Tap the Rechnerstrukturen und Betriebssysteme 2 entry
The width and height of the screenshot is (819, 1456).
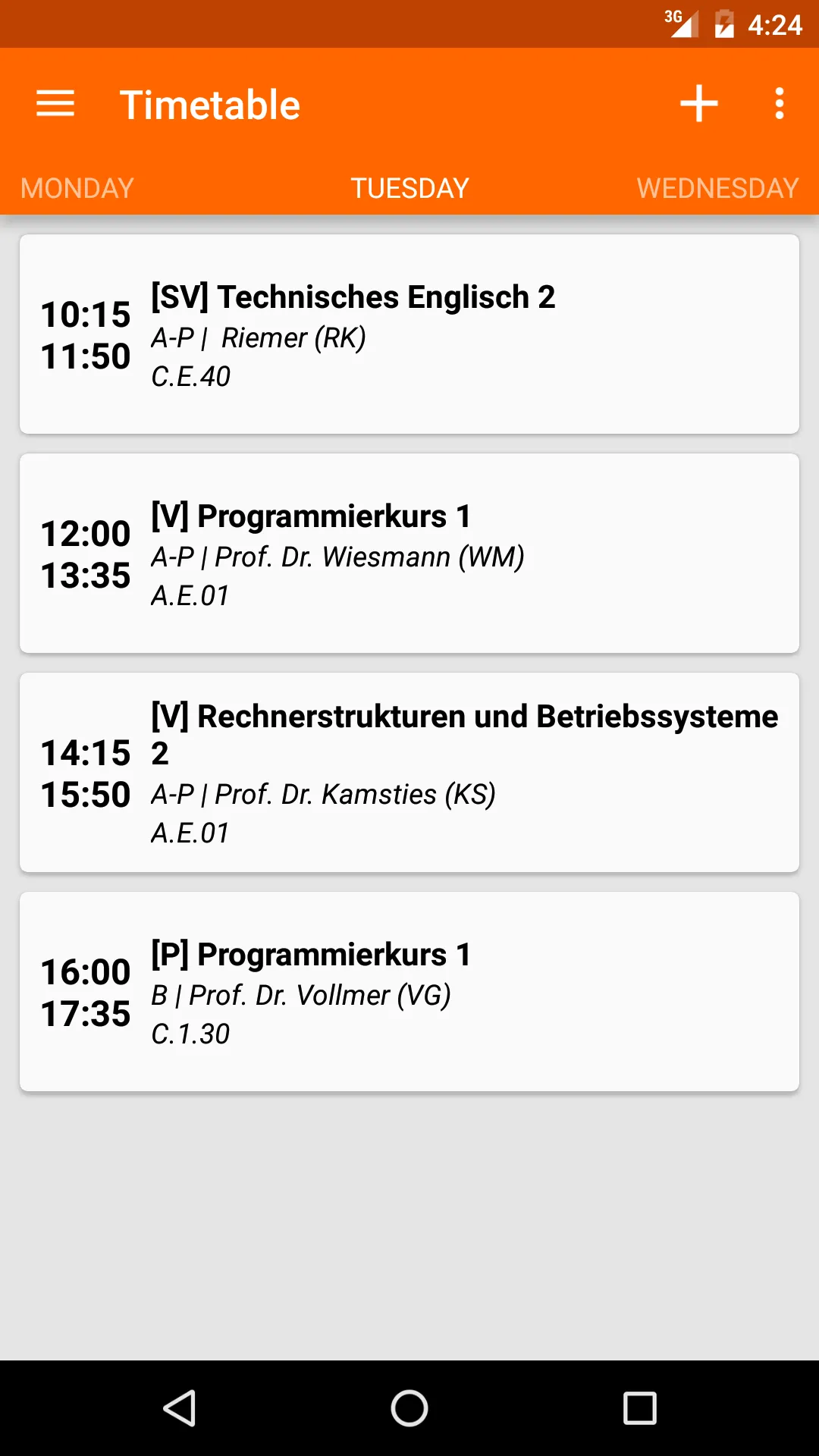coord(409,770)
